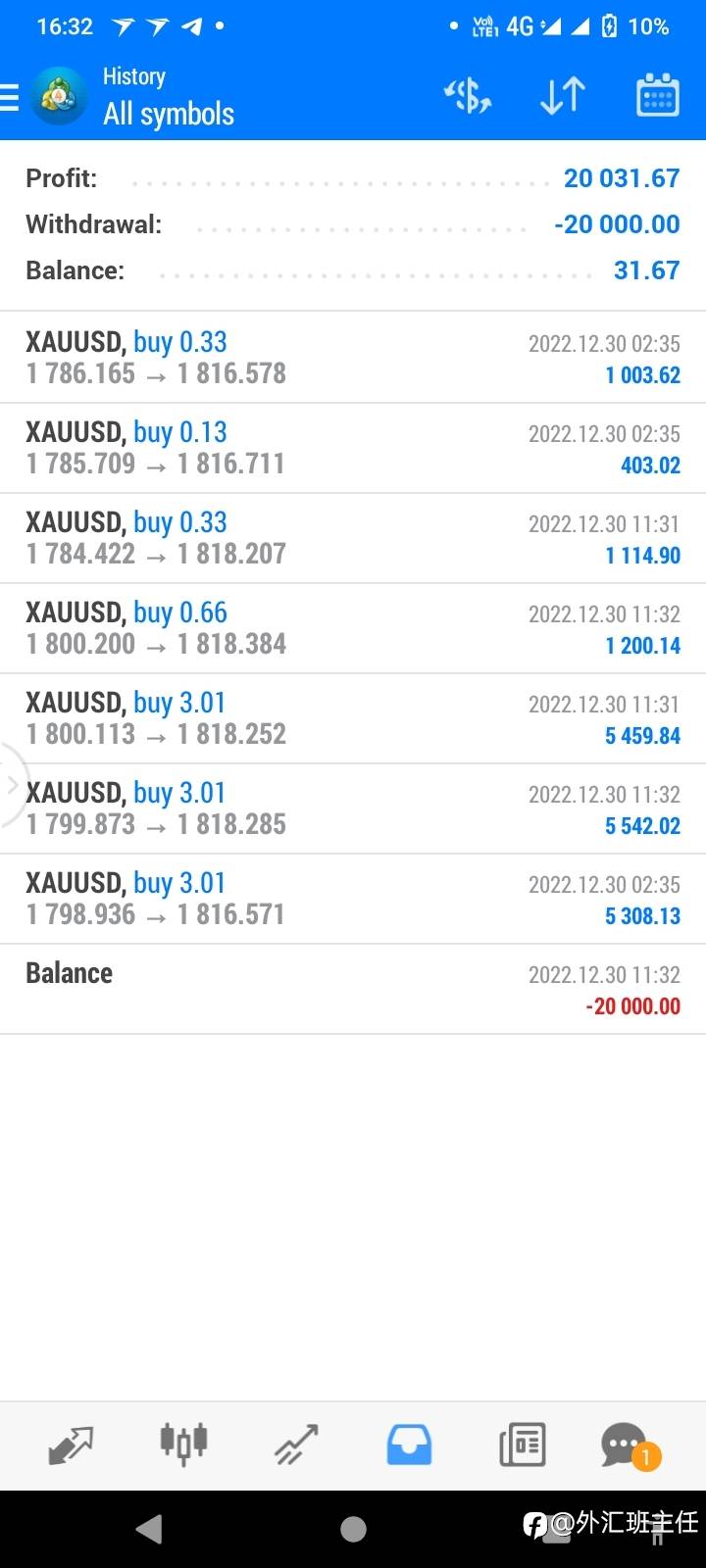This screenshot has height=1568, width=706.
Task: Open the symbol filter currency icon
Action: click(468, 96)
